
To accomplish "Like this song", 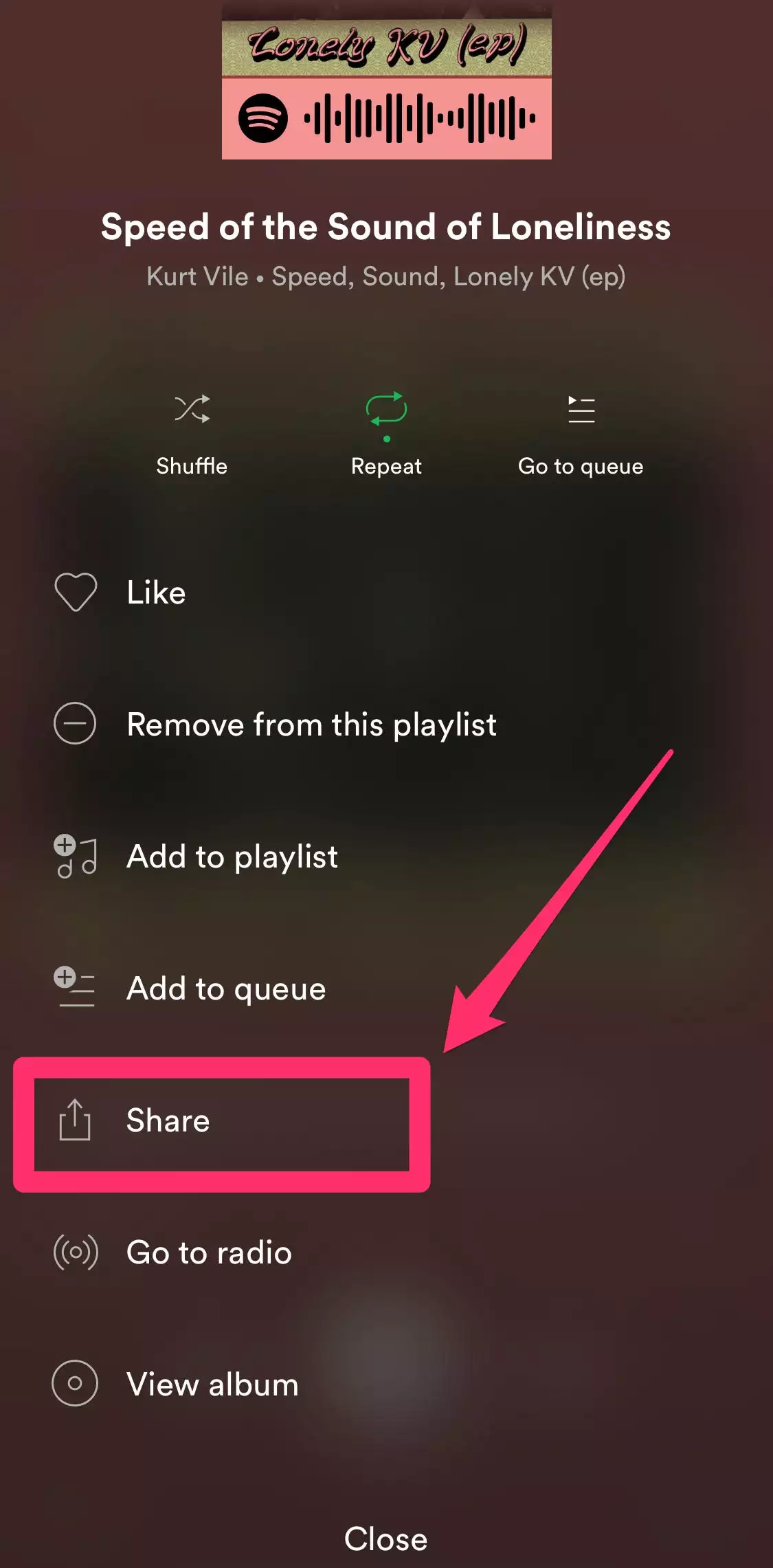I will (156, 593).
